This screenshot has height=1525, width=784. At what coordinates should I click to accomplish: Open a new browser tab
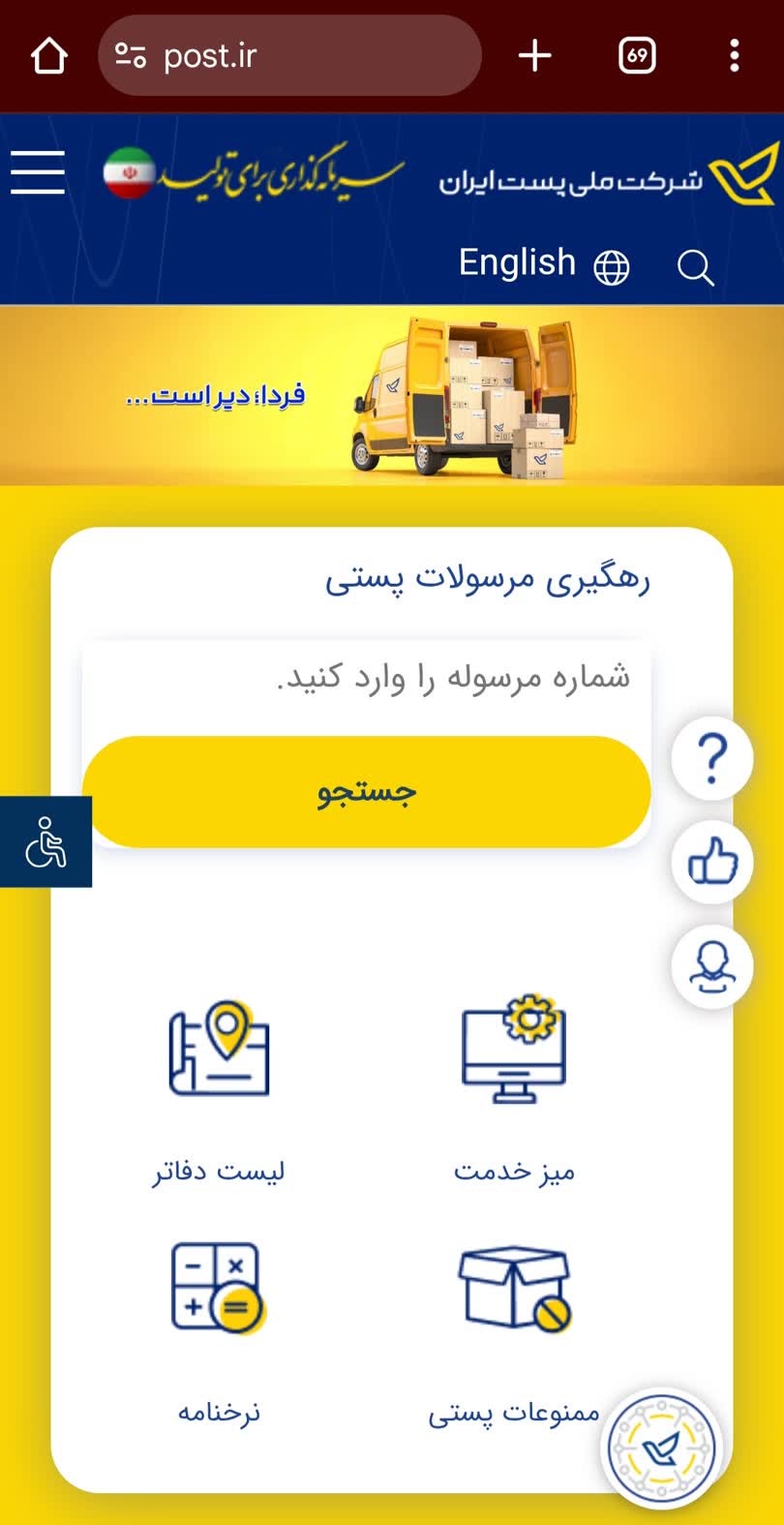534,56
